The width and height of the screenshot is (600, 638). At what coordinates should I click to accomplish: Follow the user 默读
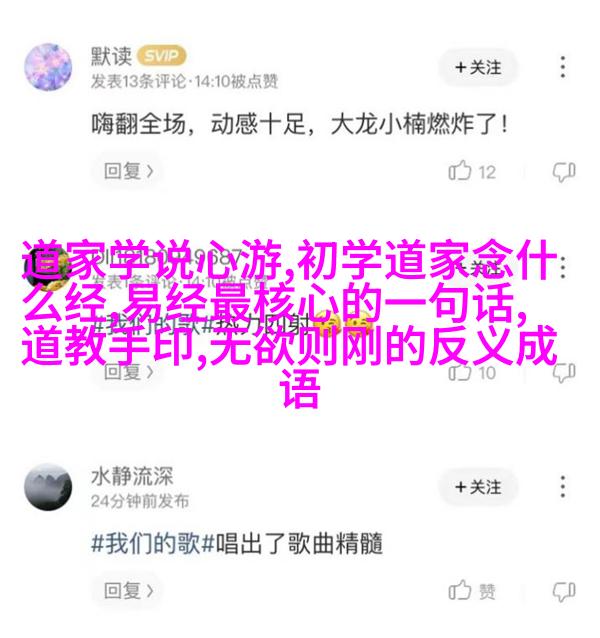point(477,67)
